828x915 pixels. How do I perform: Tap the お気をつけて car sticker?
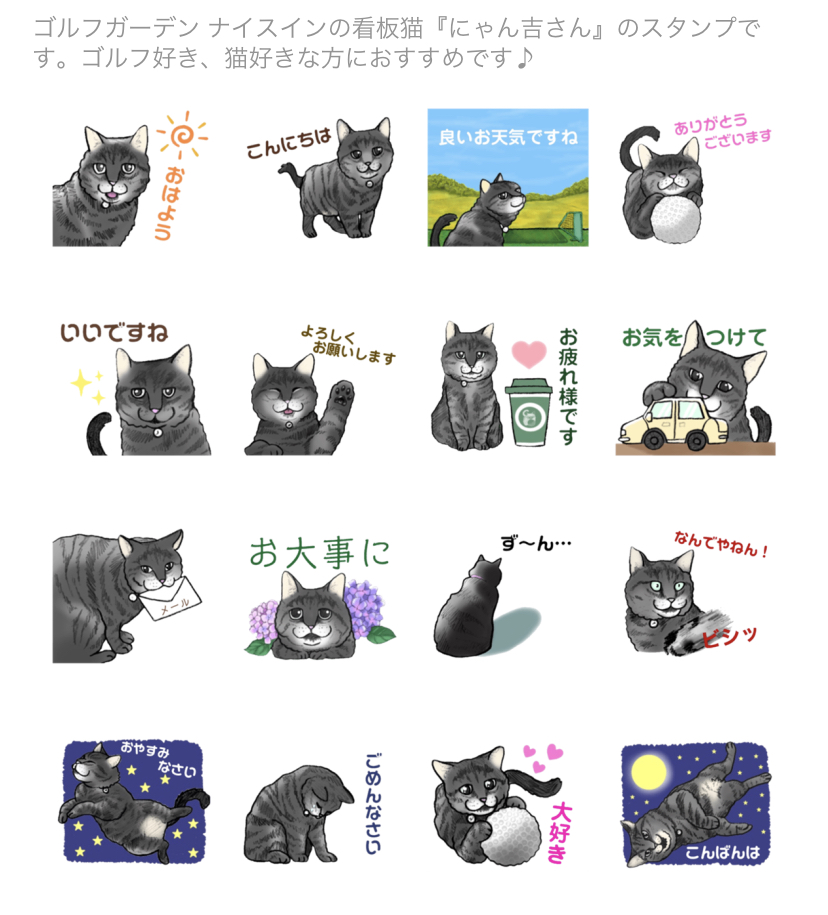(695, 388)
